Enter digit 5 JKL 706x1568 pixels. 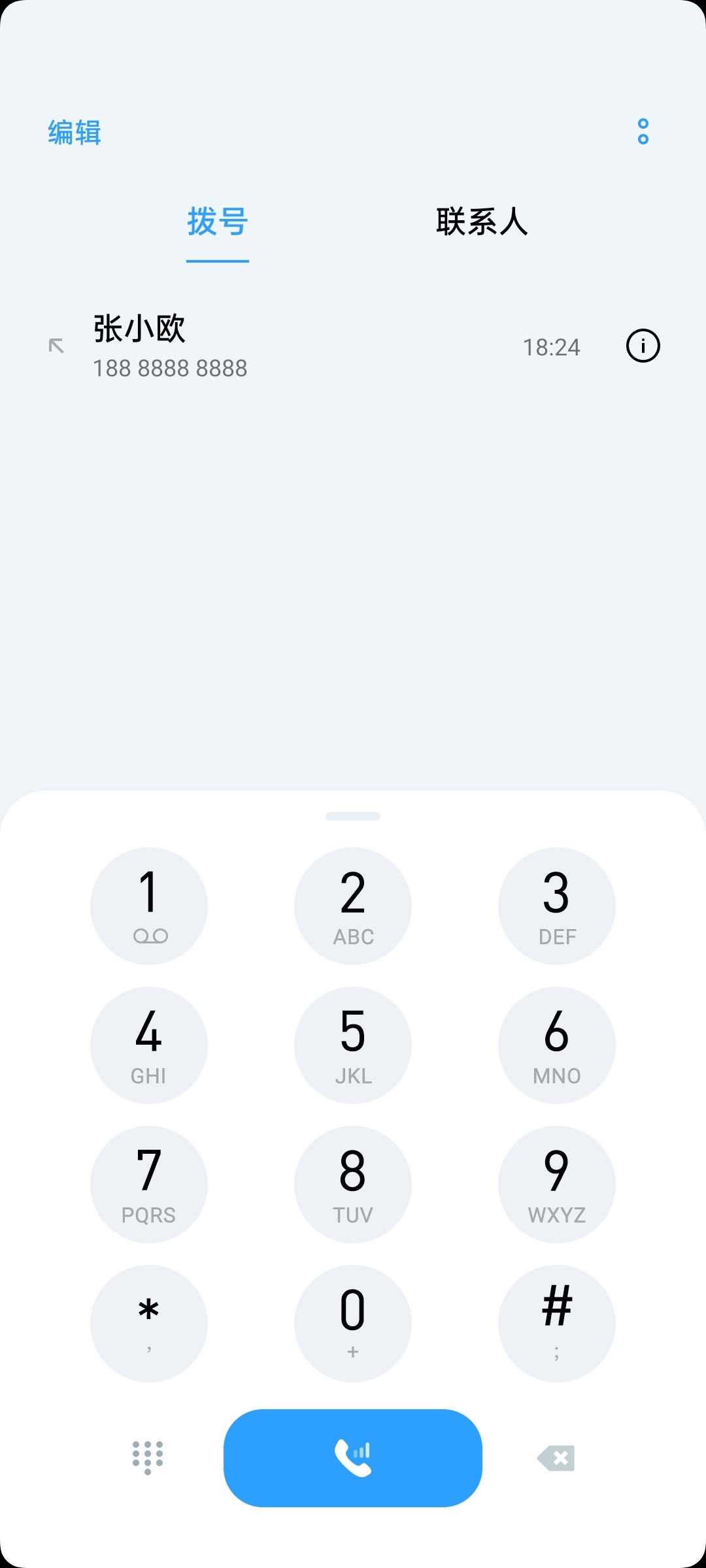coord(353,1045)
